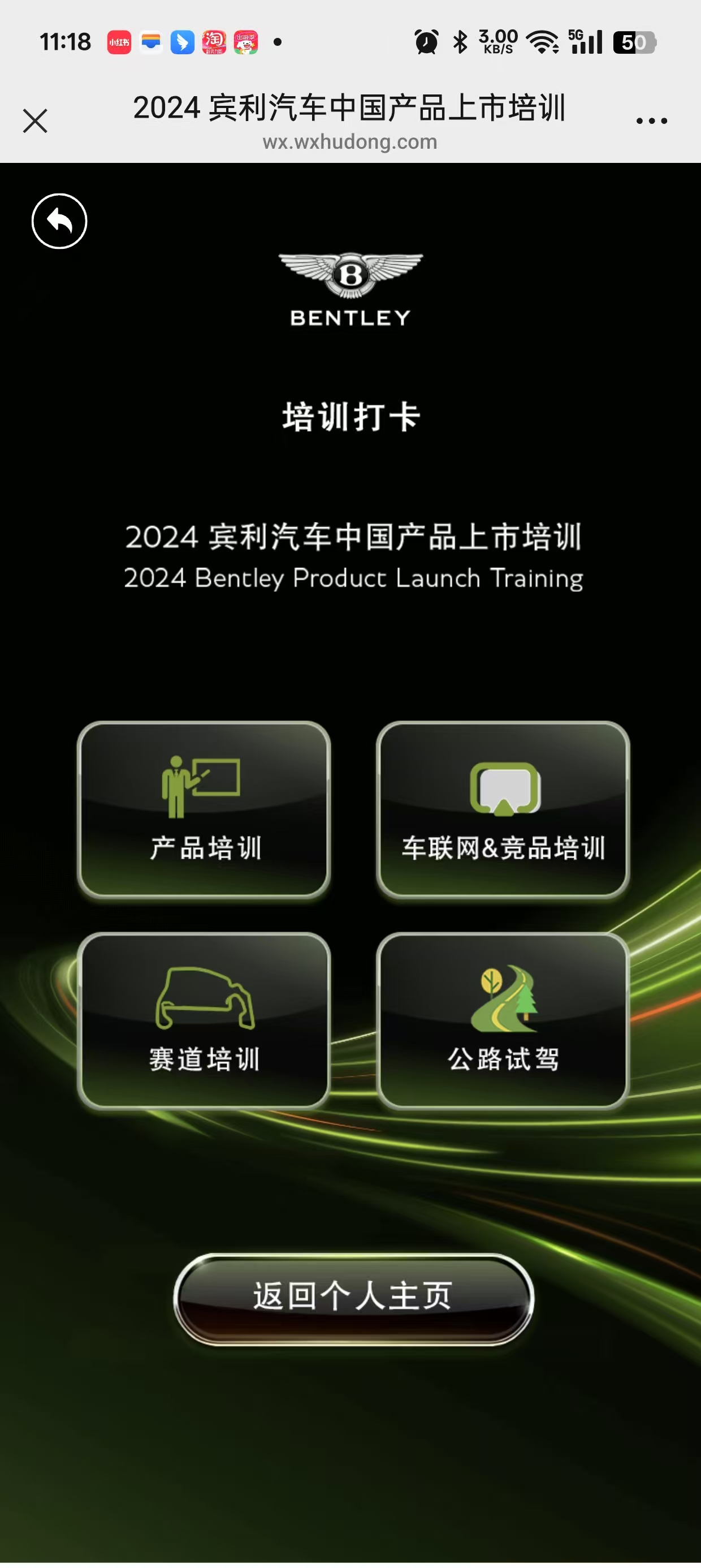This screenshot has width=701, height=1568.
Task: Close the web page with the X
Action: [35, 120]
